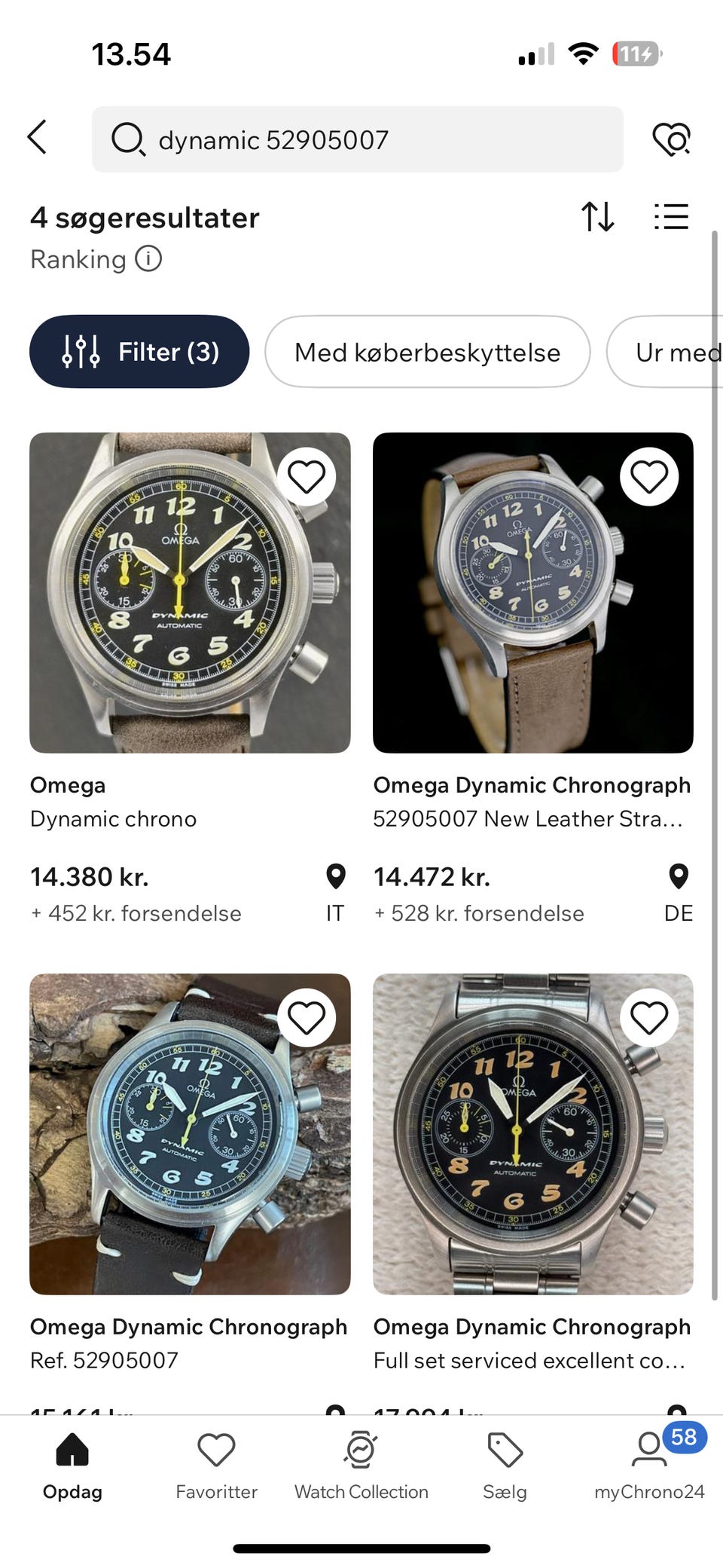Favorite the 'Full set serviced' watch
The height and width of the screenshot is (1568, 723).
click(x=649, y=1018)
